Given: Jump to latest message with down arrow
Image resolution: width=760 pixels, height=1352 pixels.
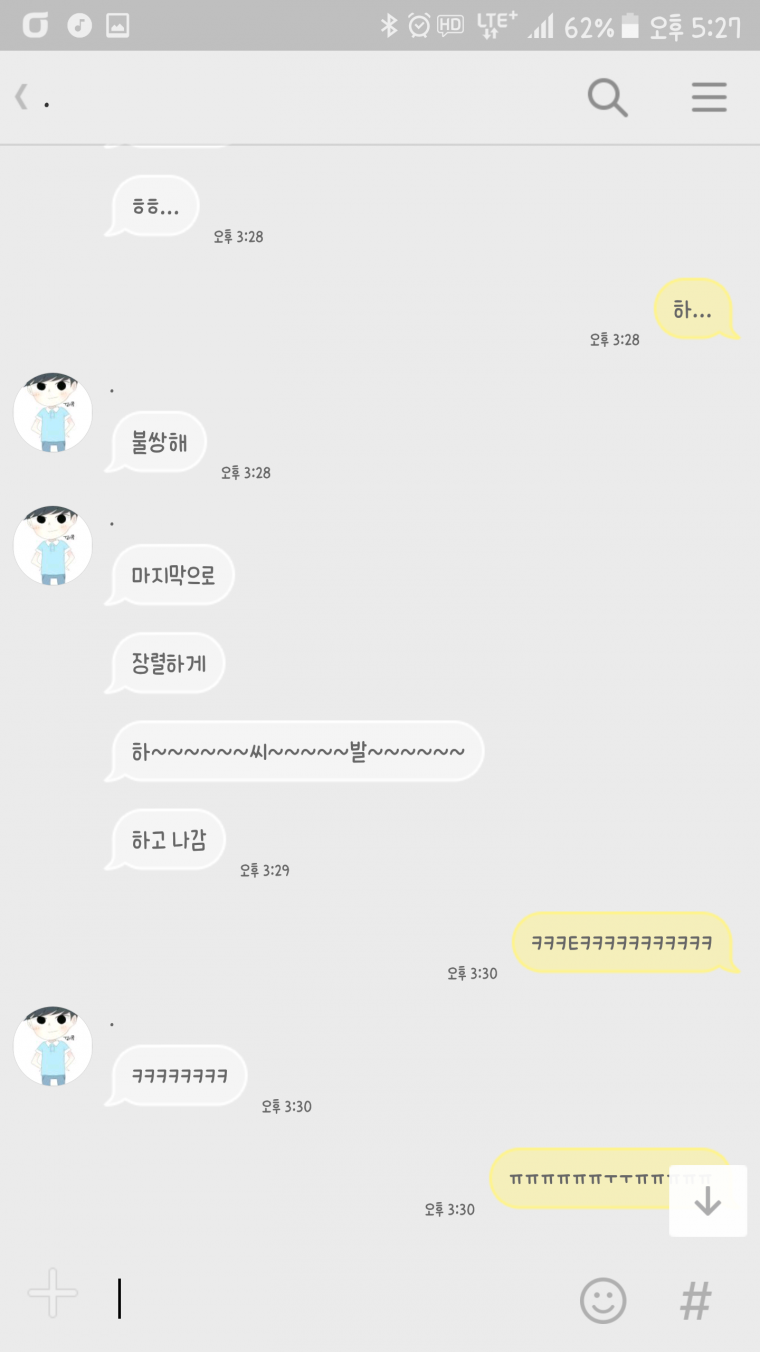Looking at the screenshot, I should tap(708, 1201).
